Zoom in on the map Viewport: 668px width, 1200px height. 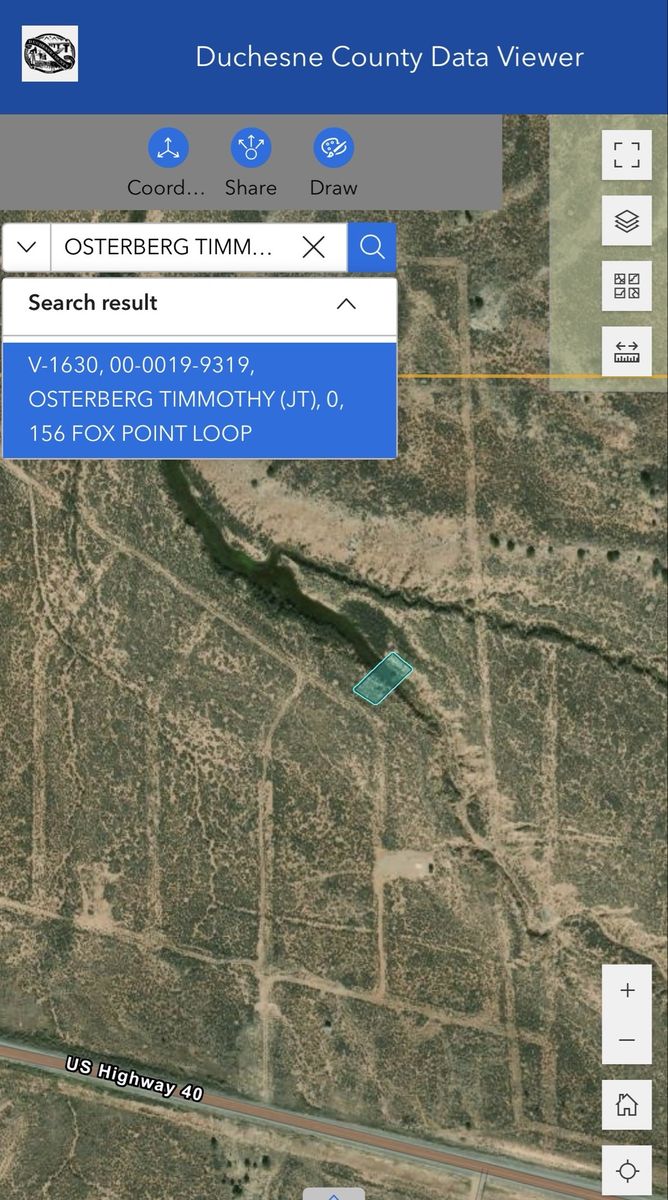[627, 991]
